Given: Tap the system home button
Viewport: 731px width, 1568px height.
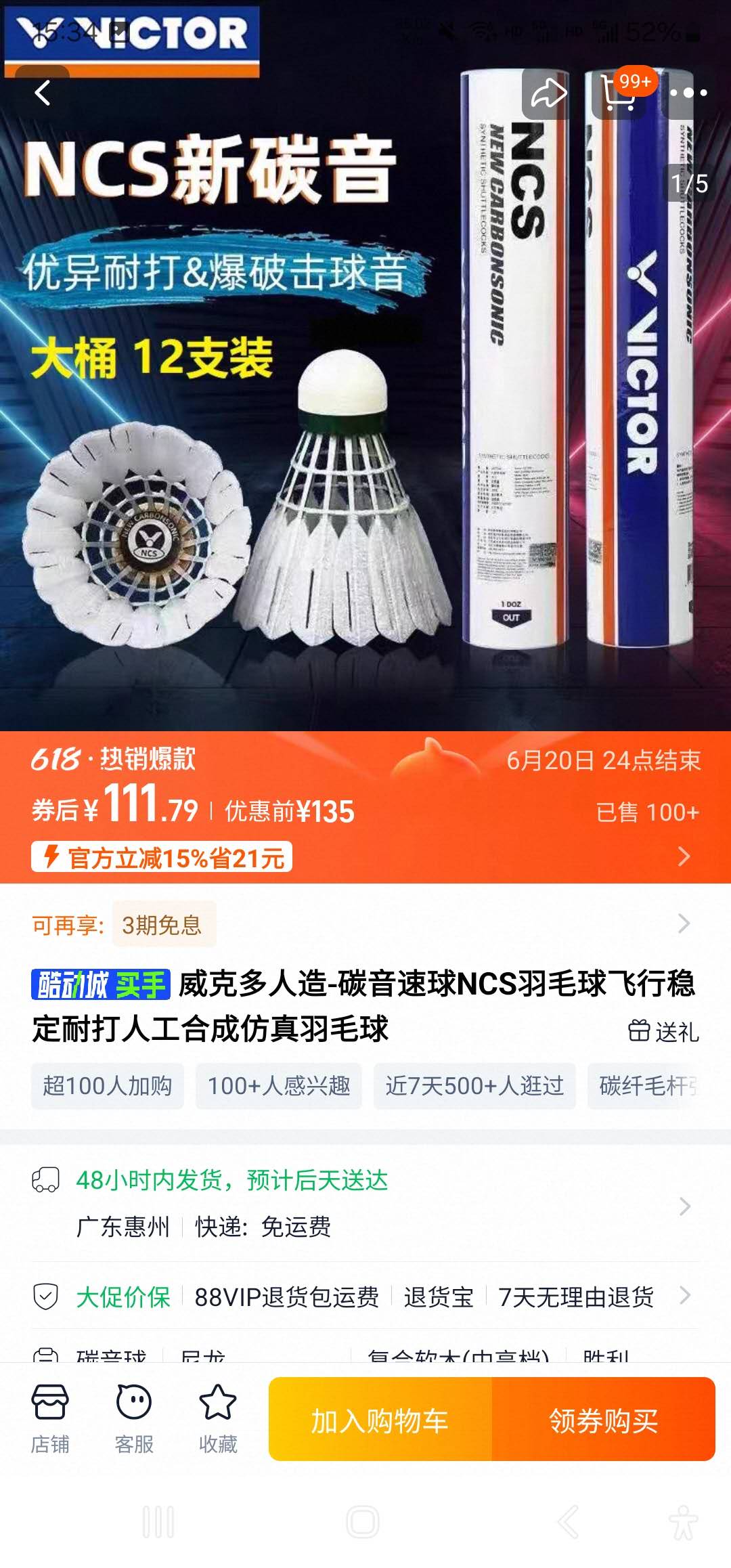Looking at the screenshot, I should [363, 1522].
